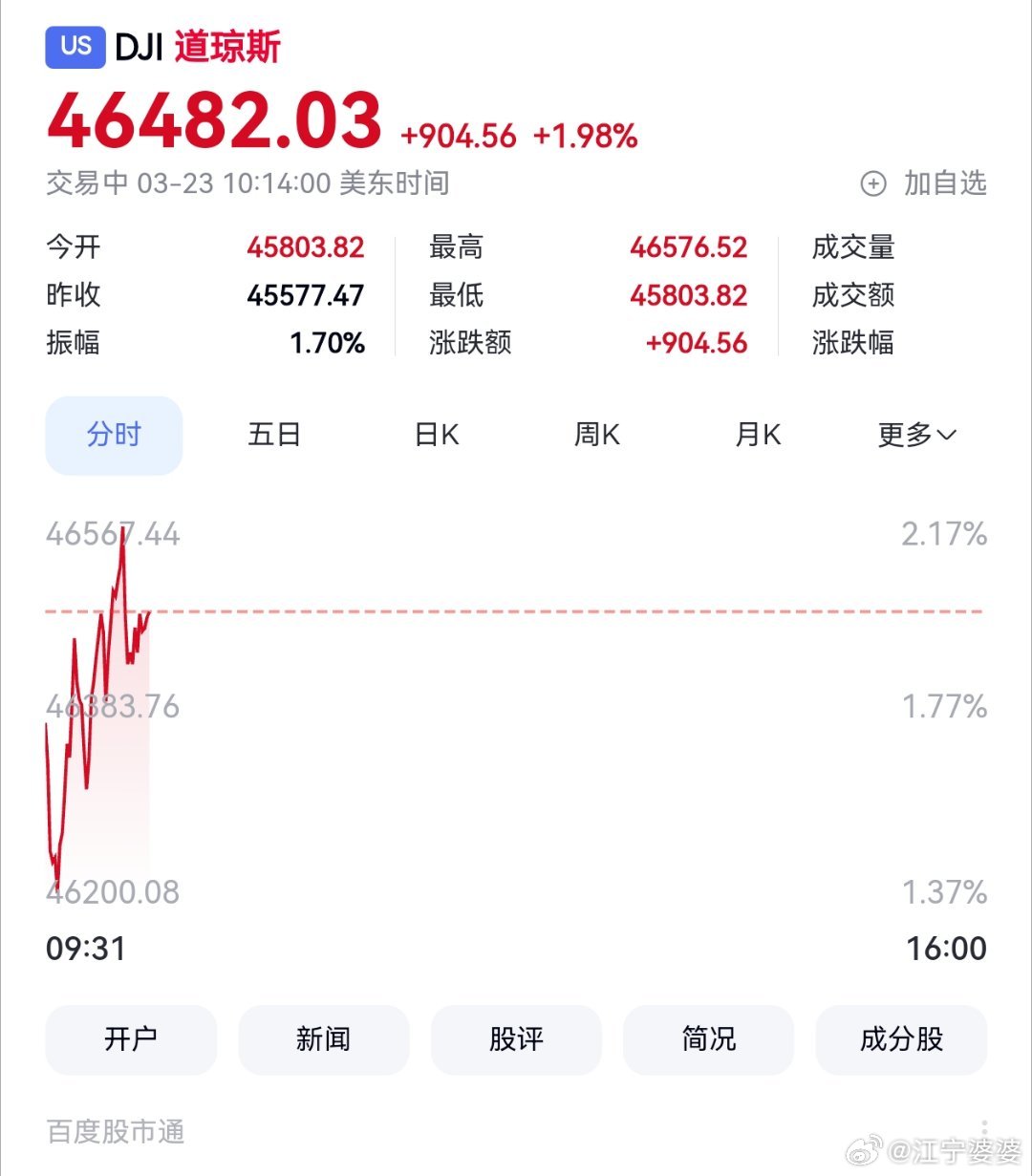Show 成分股 constituent stocks
The height and width of the screenshot is (1176, 1032).
click(901, 1040)
